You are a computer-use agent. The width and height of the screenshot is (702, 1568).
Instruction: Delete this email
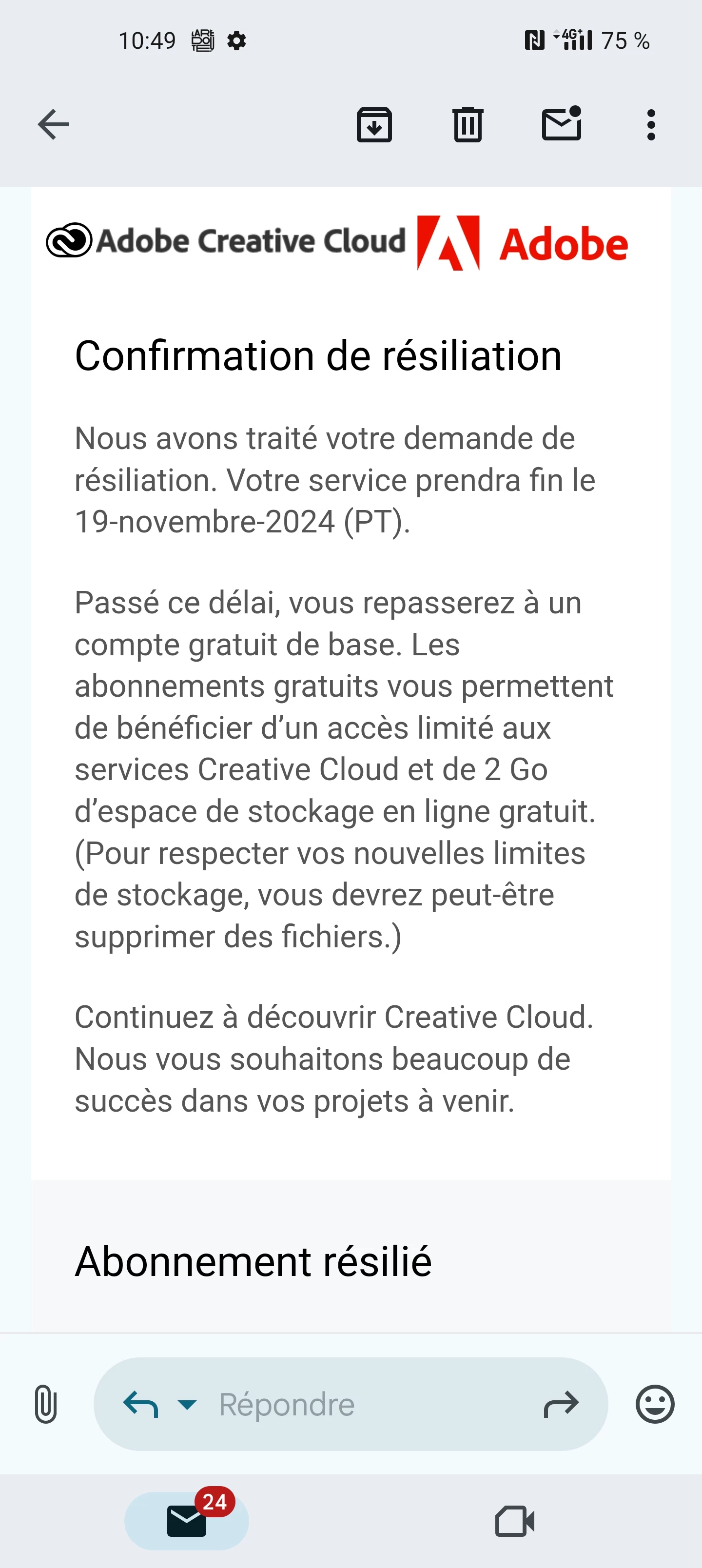[468, 125]
